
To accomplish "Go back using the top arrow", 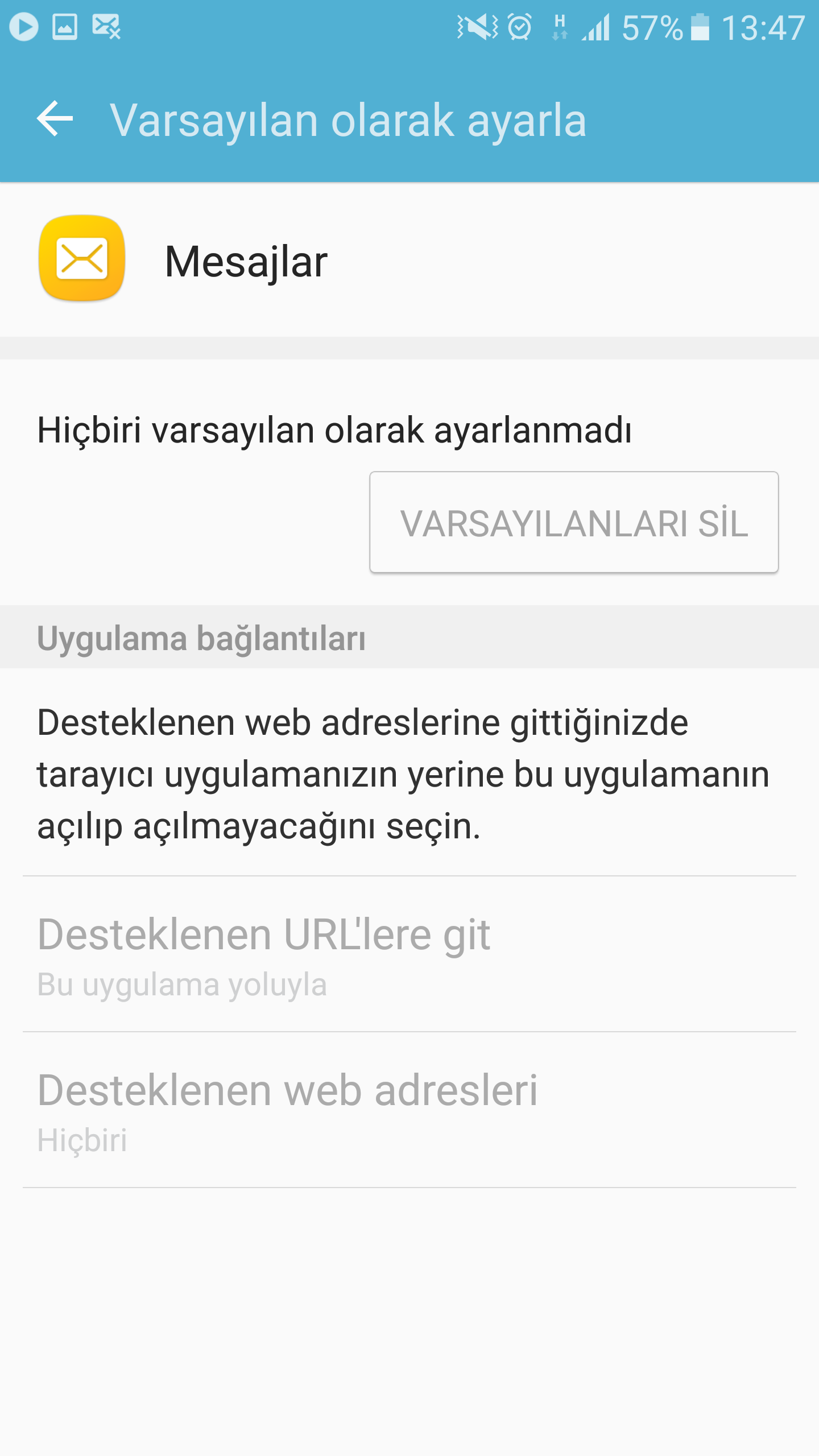I will point(55,119).
